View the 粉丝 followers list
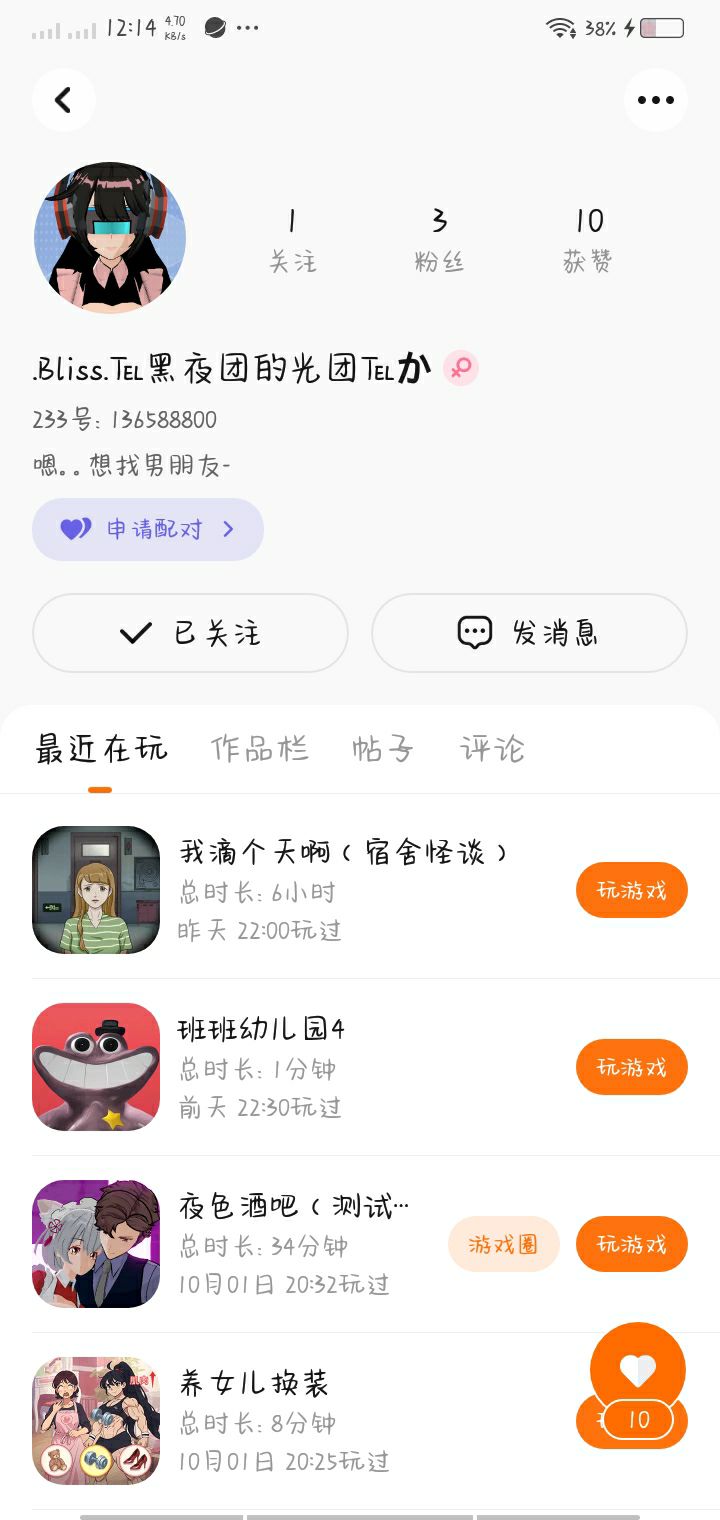Image resolution: width=720 pixels, height=1520 pixels. tap(439, 240)
